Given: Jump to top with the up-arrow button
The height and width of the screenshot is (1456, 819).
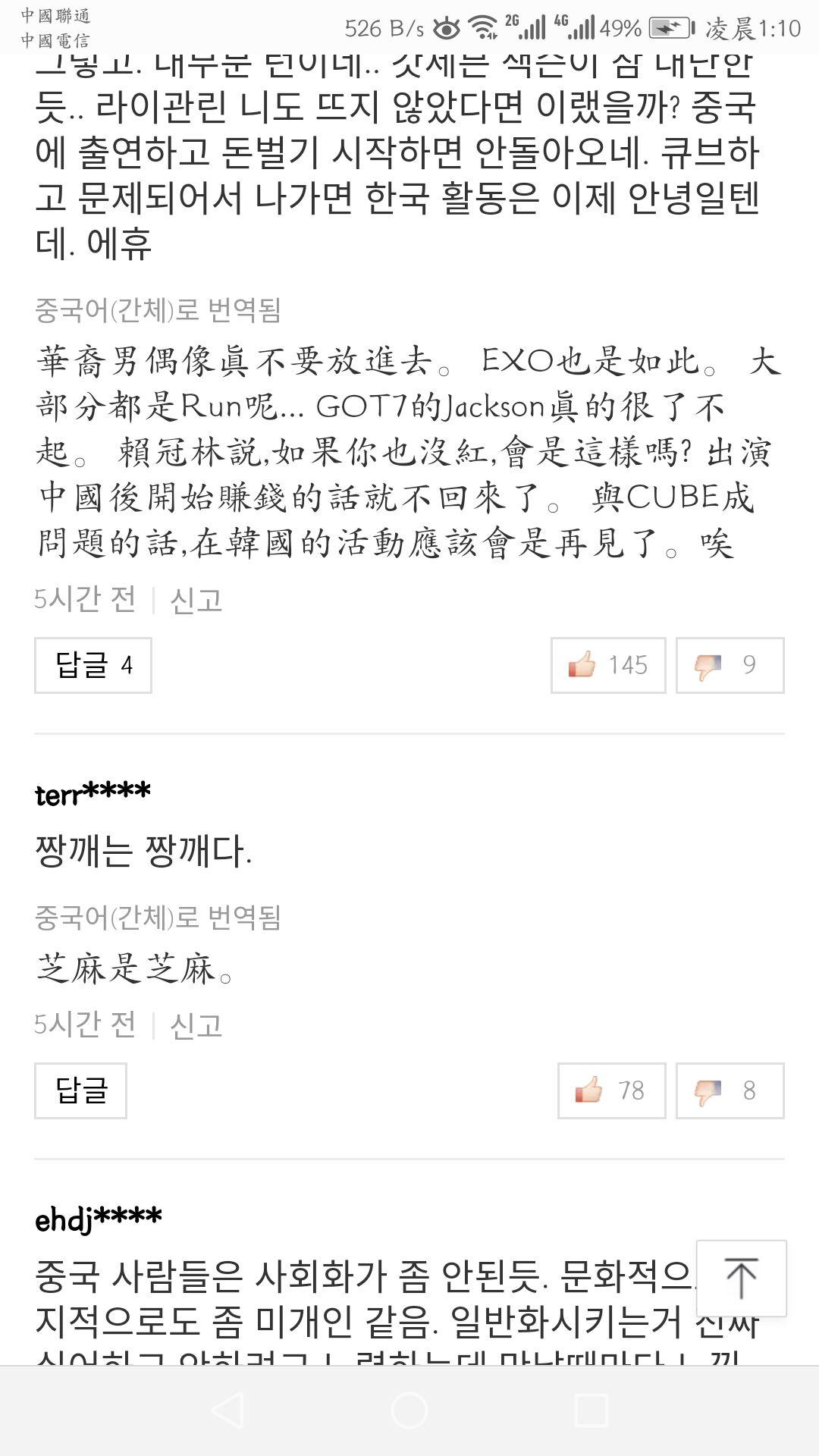Looking at the screenshot, I should click(741, 1278).
